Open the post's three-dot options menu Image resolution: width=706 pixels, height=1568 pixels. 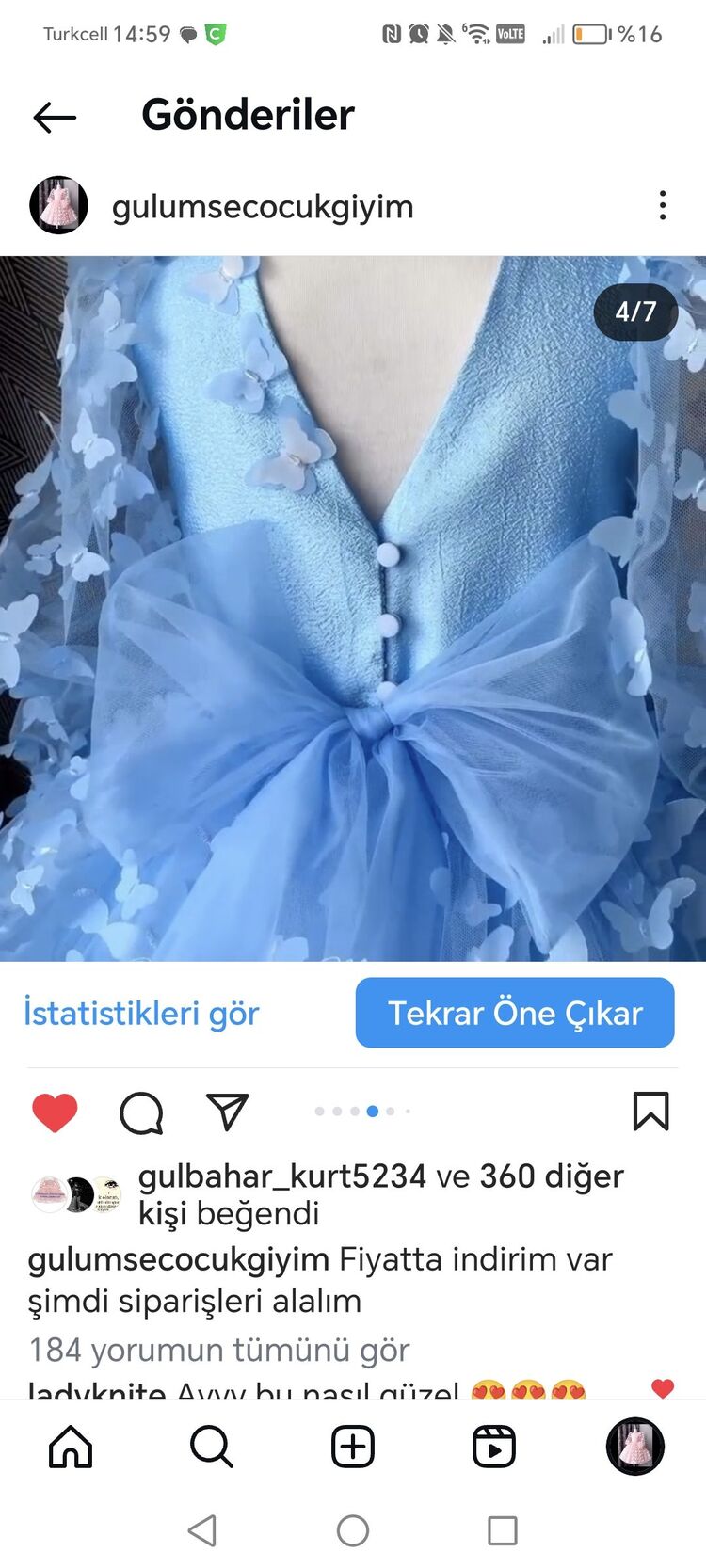(x=663, y=205)
